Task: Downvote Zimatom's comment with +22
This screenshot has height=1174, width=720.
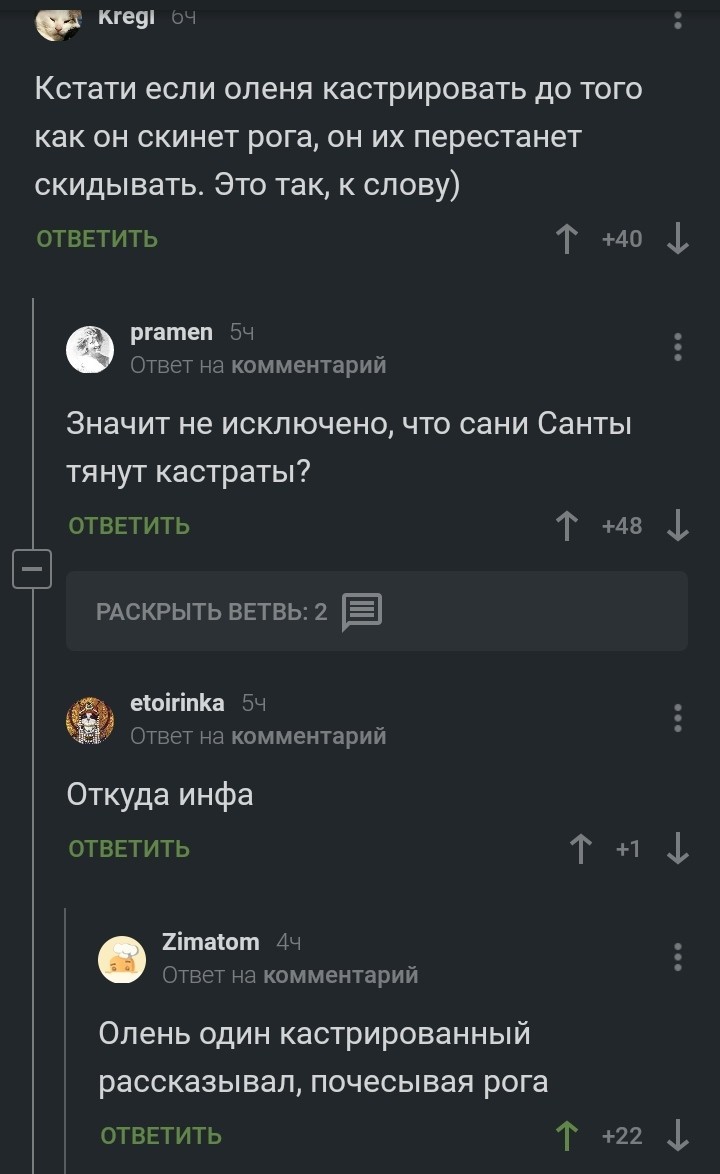Action: click(678, 1135)
